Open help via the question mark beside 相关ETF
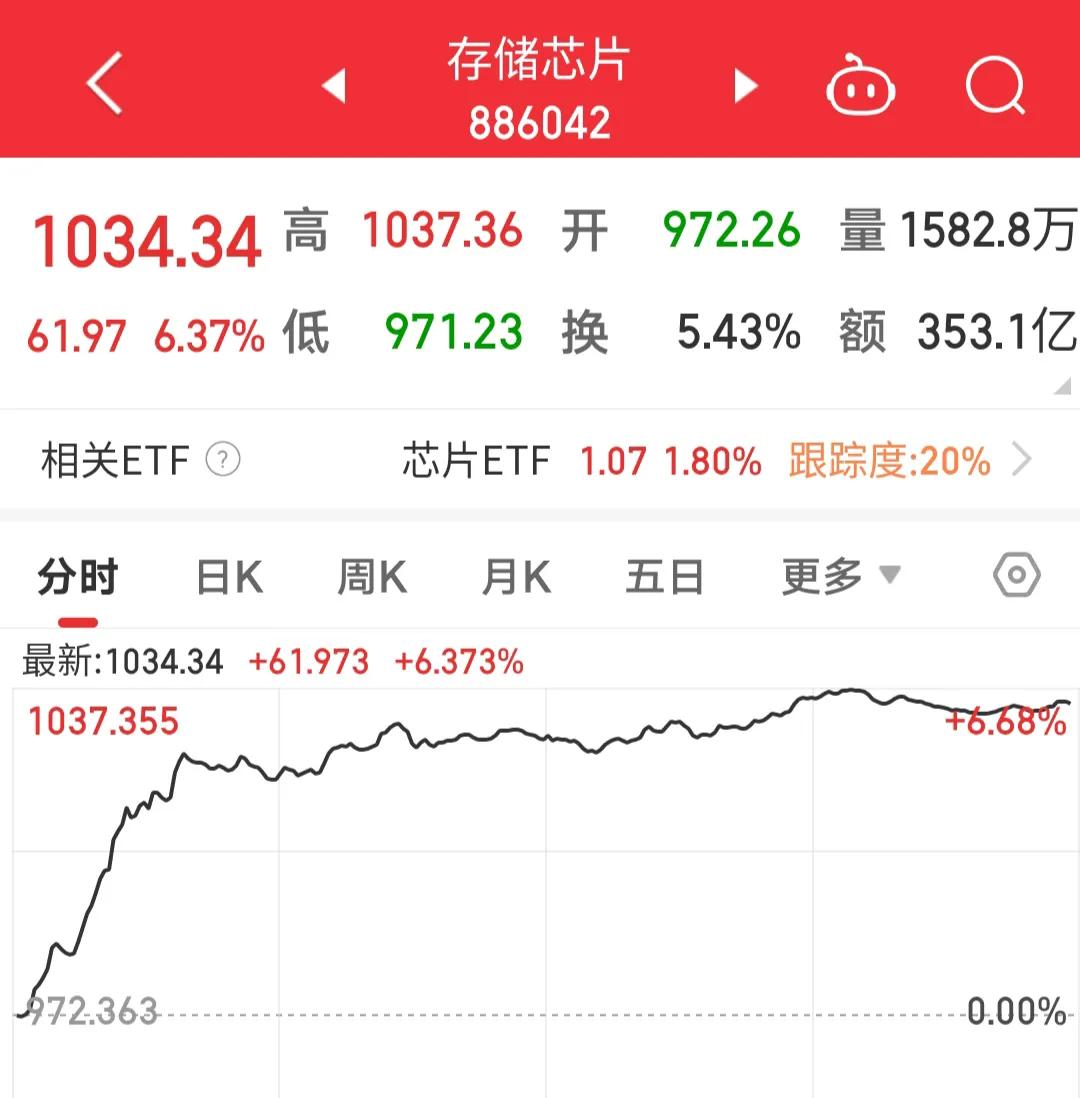 tap(225, 461)
